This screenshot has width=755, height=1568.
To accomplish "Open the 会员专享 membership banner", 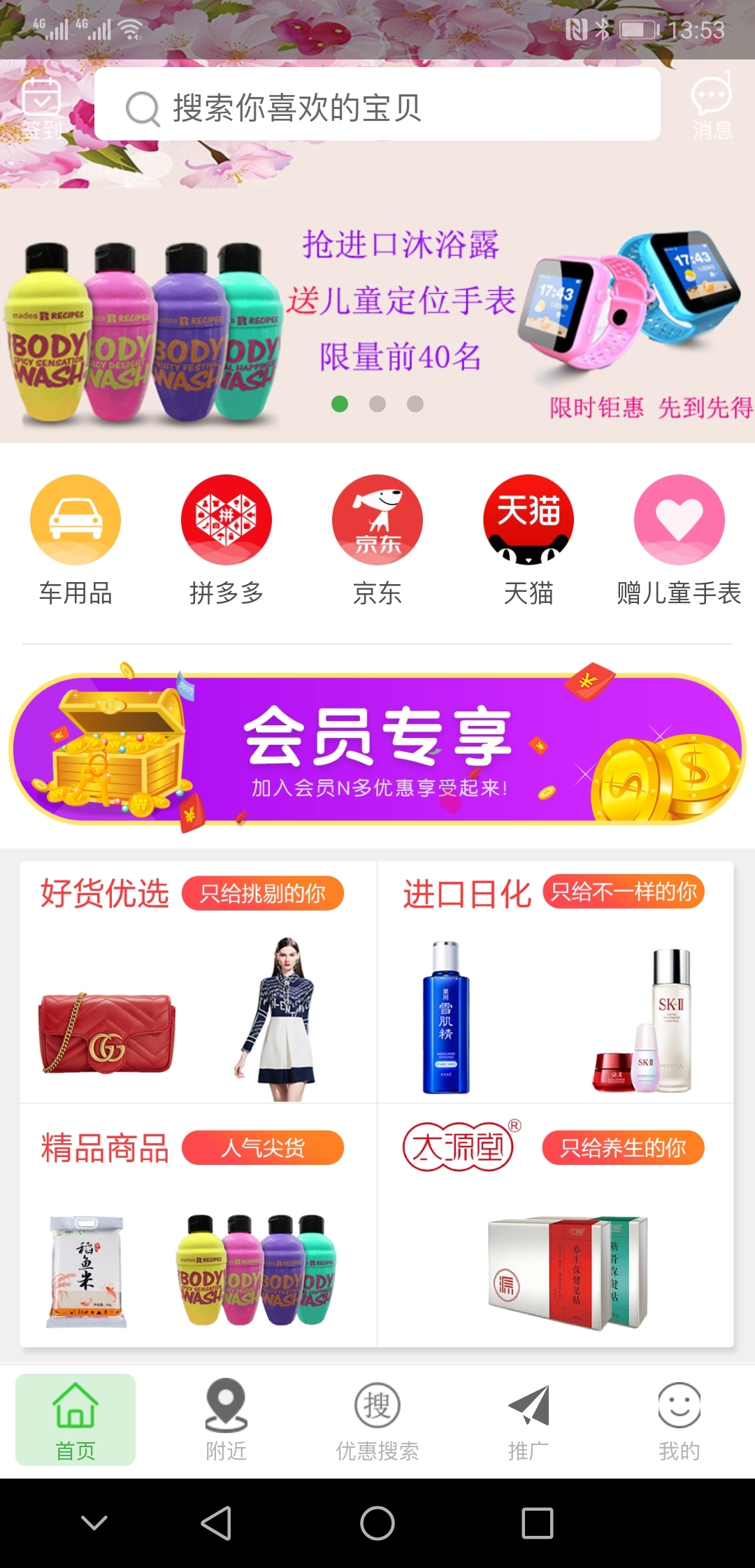I will (377, 748).
